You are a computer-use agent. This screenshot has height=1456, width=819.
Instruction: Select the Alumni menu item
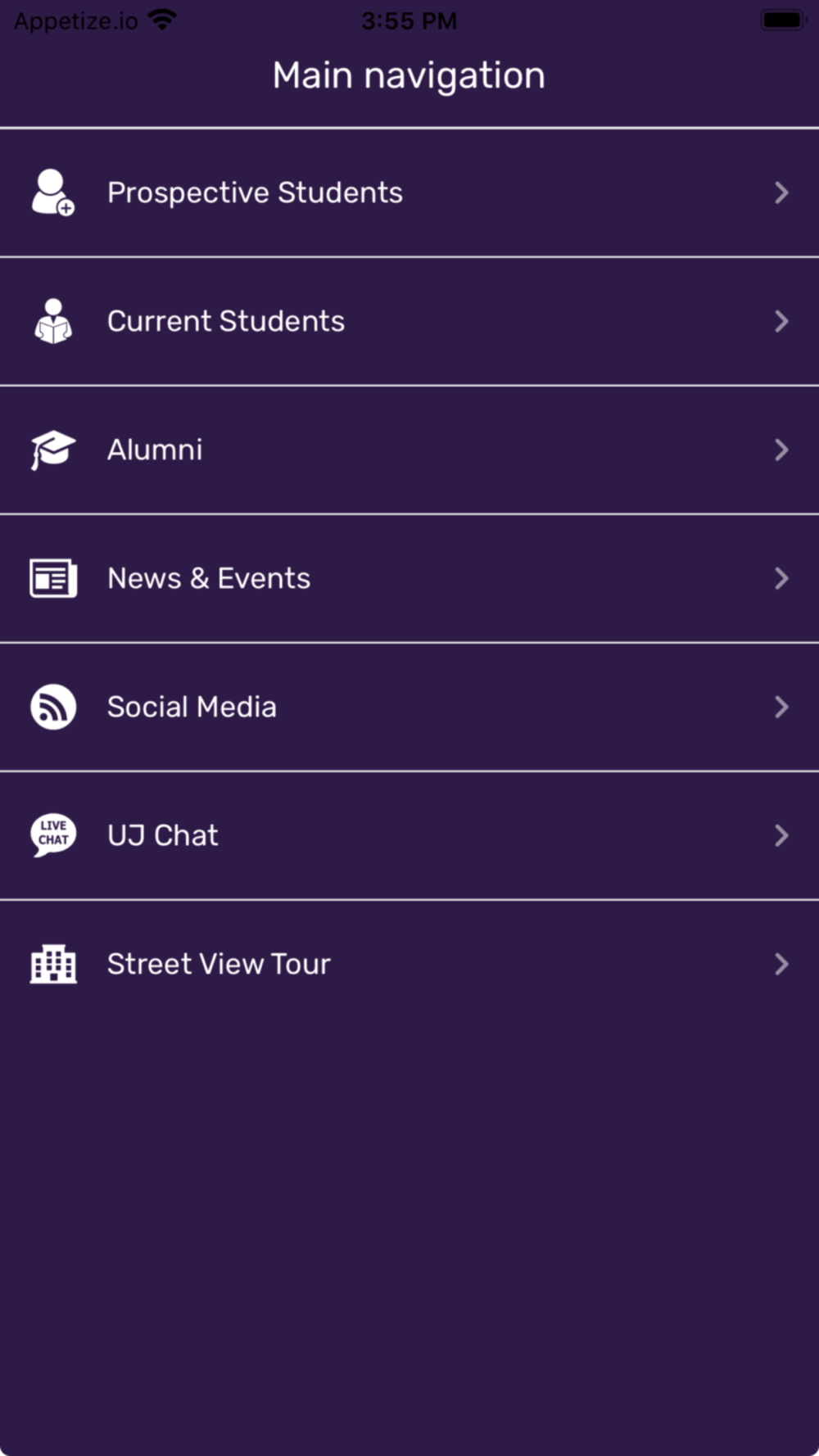point(156,450)
